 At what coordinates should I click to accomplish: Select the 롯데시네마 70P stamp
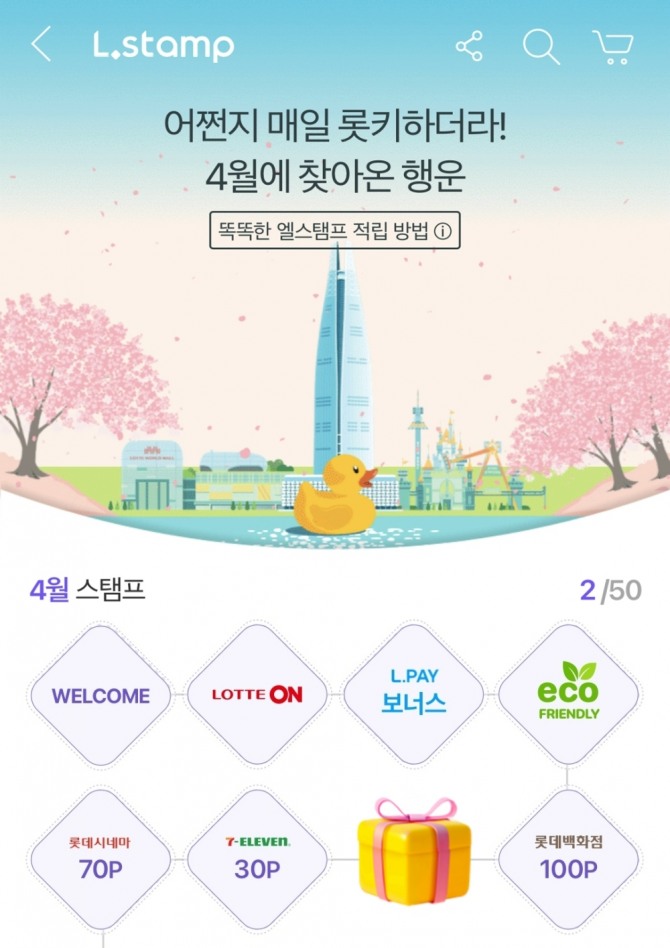[x=101, y=859]
